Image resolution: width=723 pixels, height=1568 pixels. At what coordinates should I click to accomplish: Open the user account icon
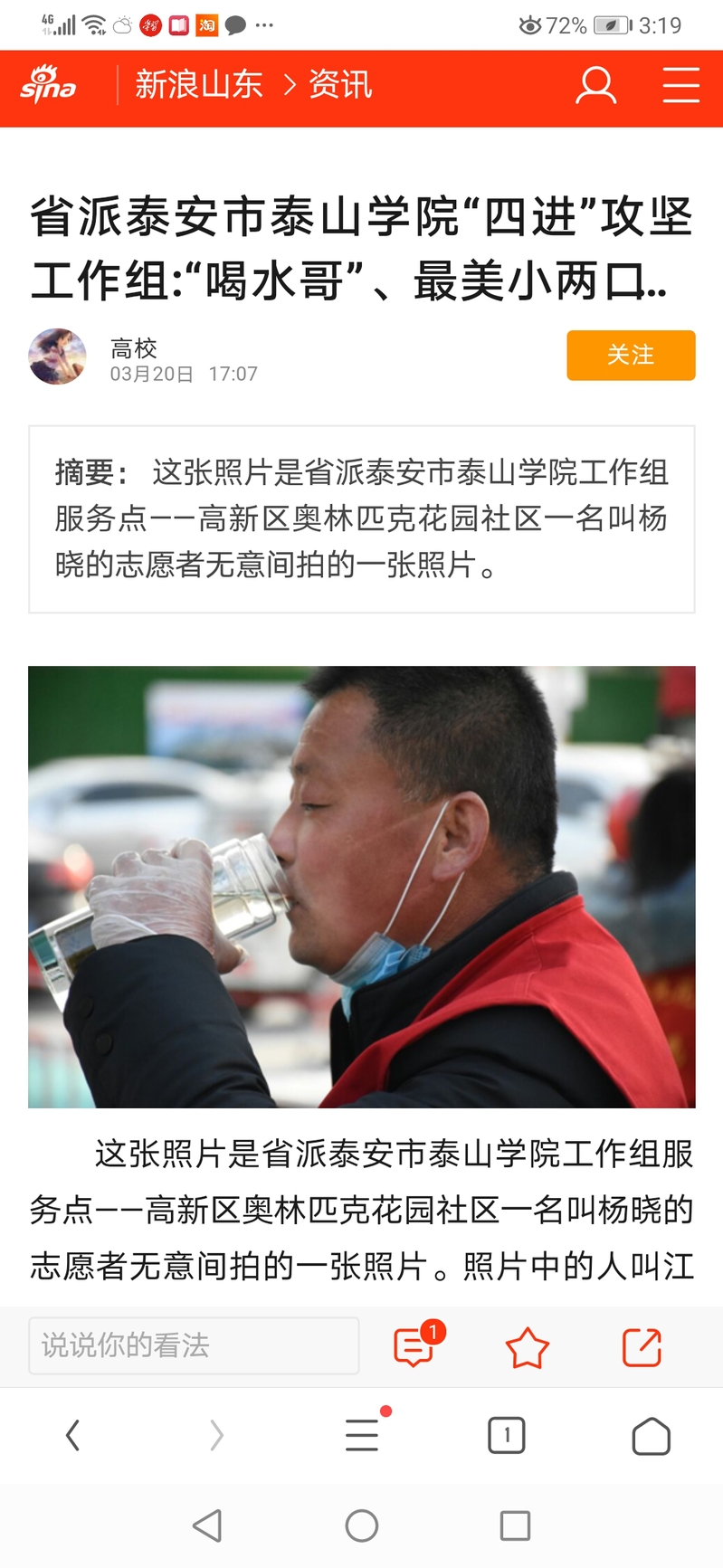595,85
